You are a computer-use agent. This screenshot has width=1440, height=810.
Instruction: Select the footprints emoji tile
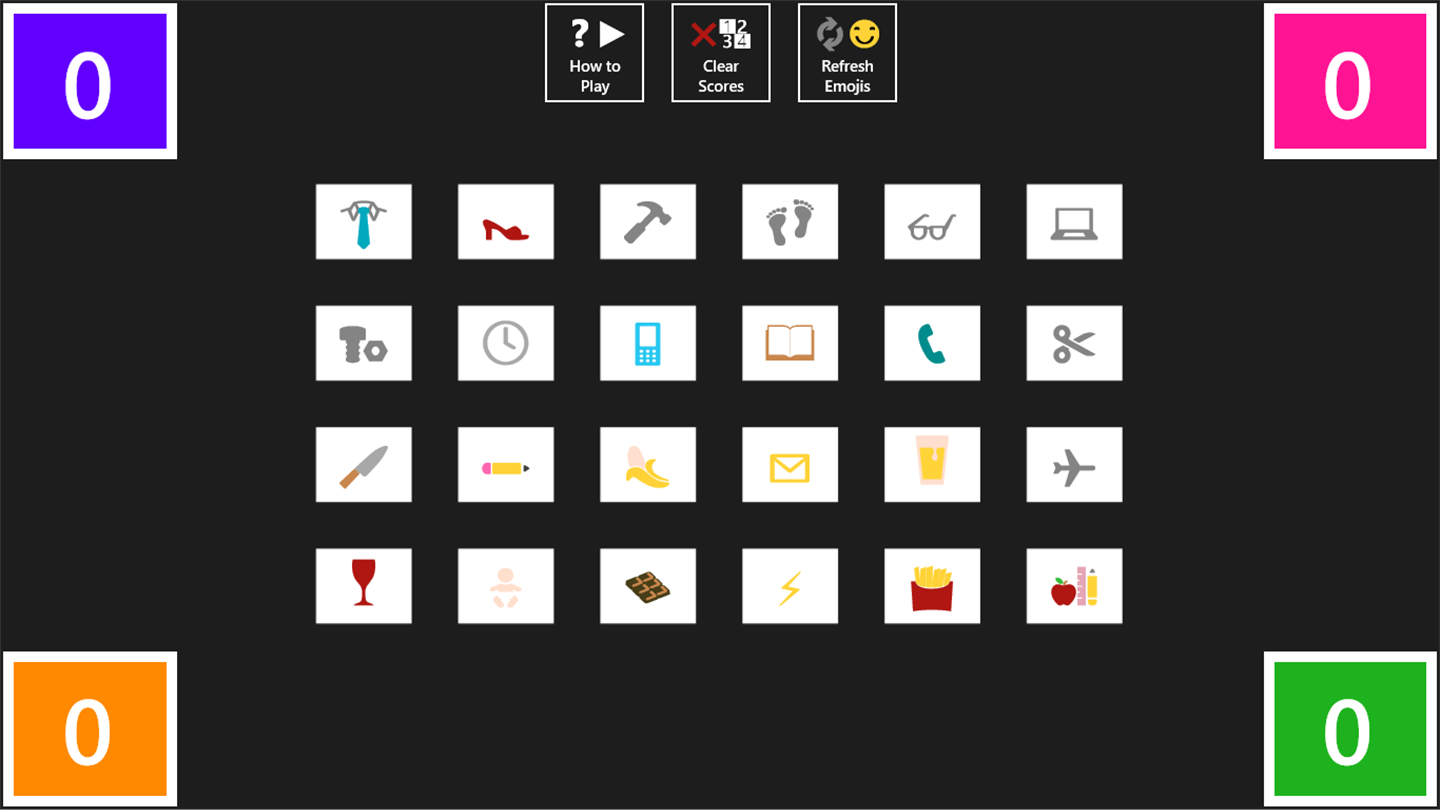click(x=789, y=222)
